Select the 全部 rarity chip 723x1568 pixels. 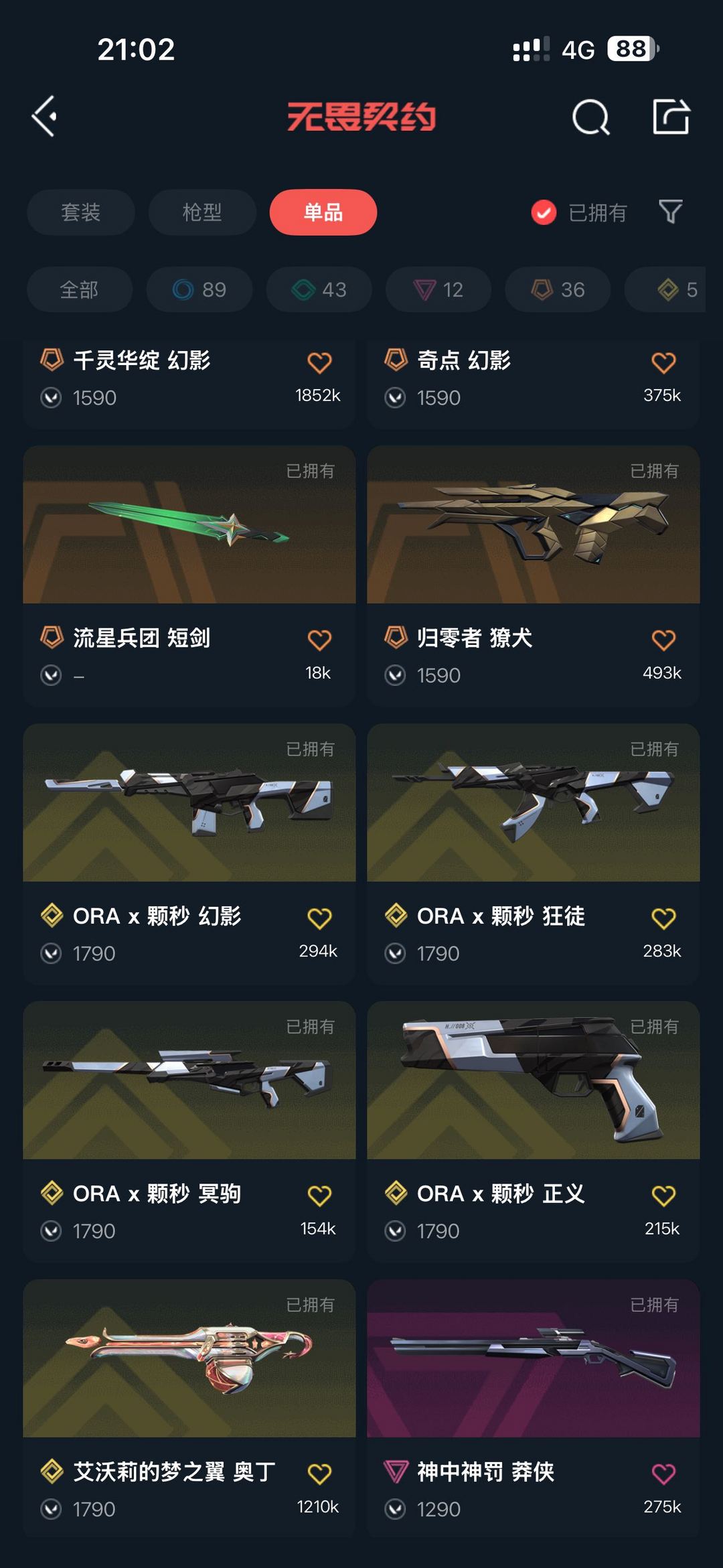pos(79,289)
